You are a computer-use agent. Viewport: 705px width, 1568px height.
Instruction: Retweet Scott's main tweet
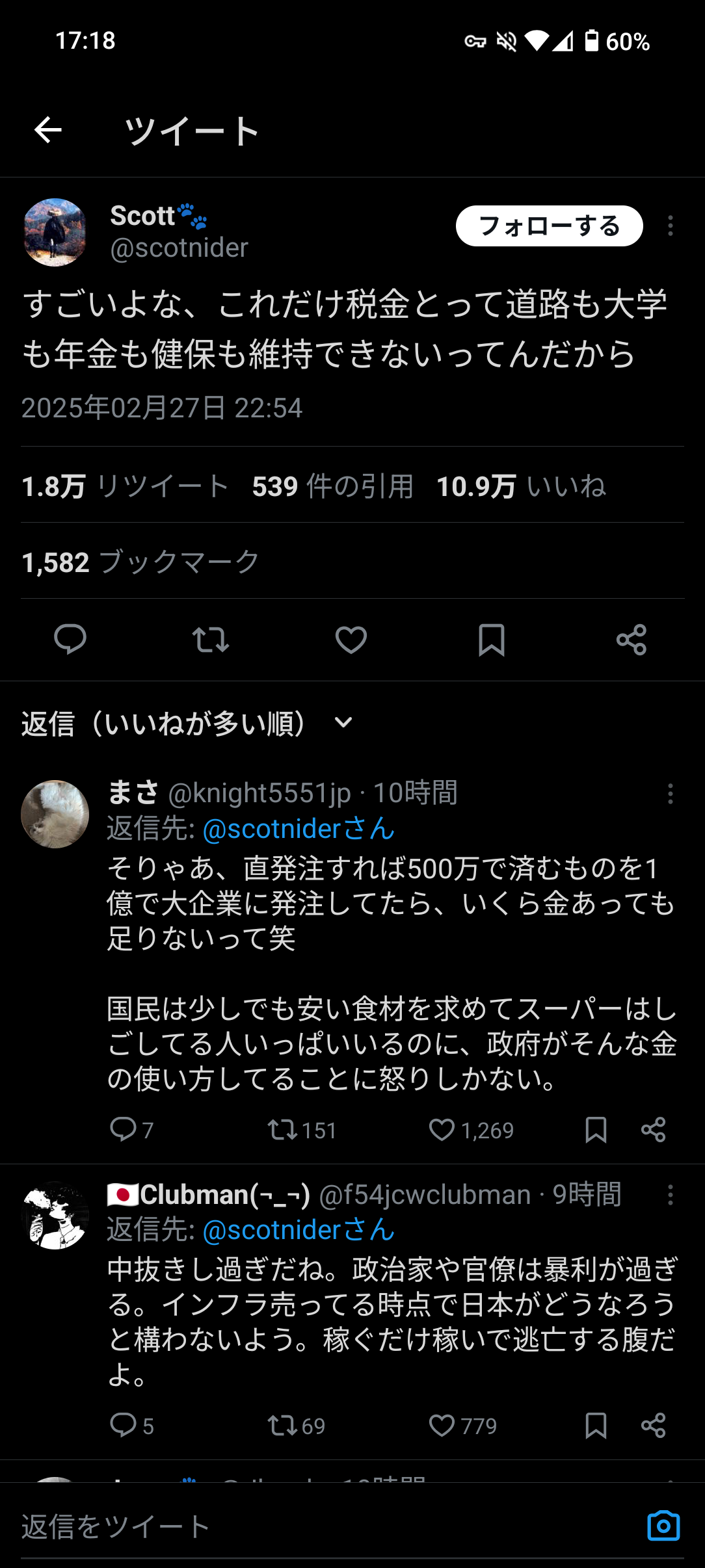click(x=211, y=640)
